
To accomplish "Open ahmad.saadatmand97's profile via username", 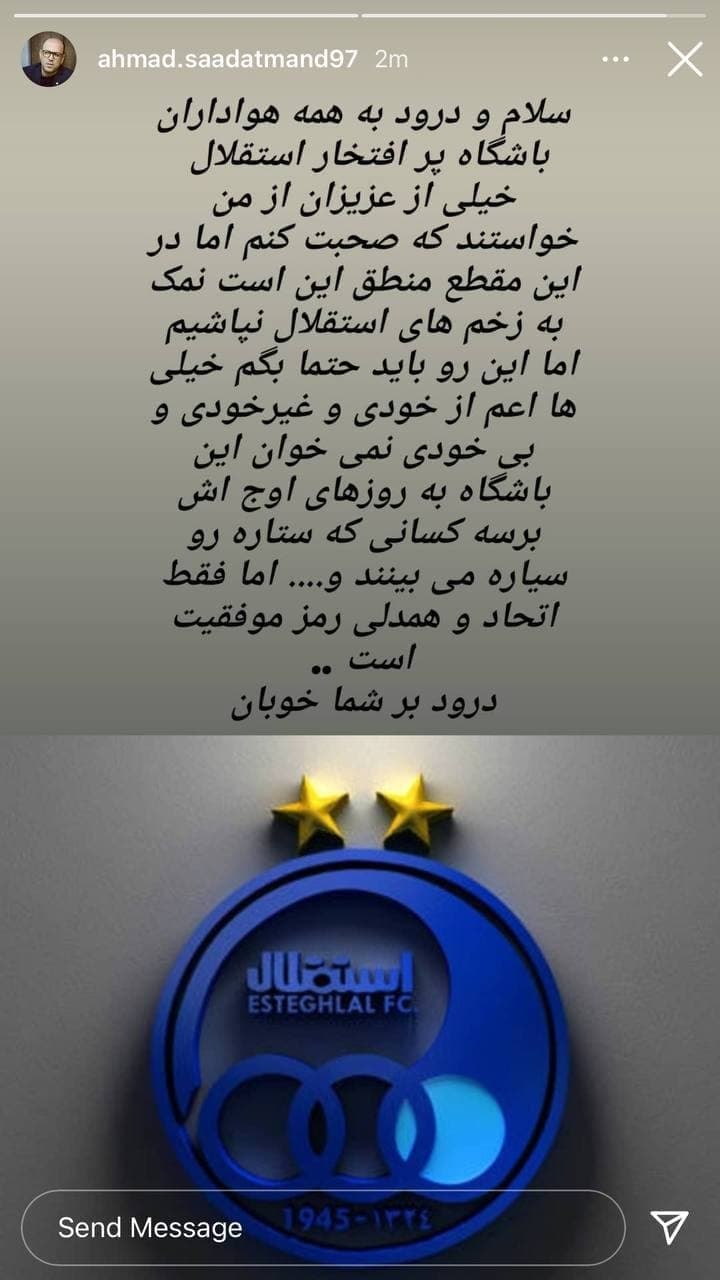I will [227, 59].
